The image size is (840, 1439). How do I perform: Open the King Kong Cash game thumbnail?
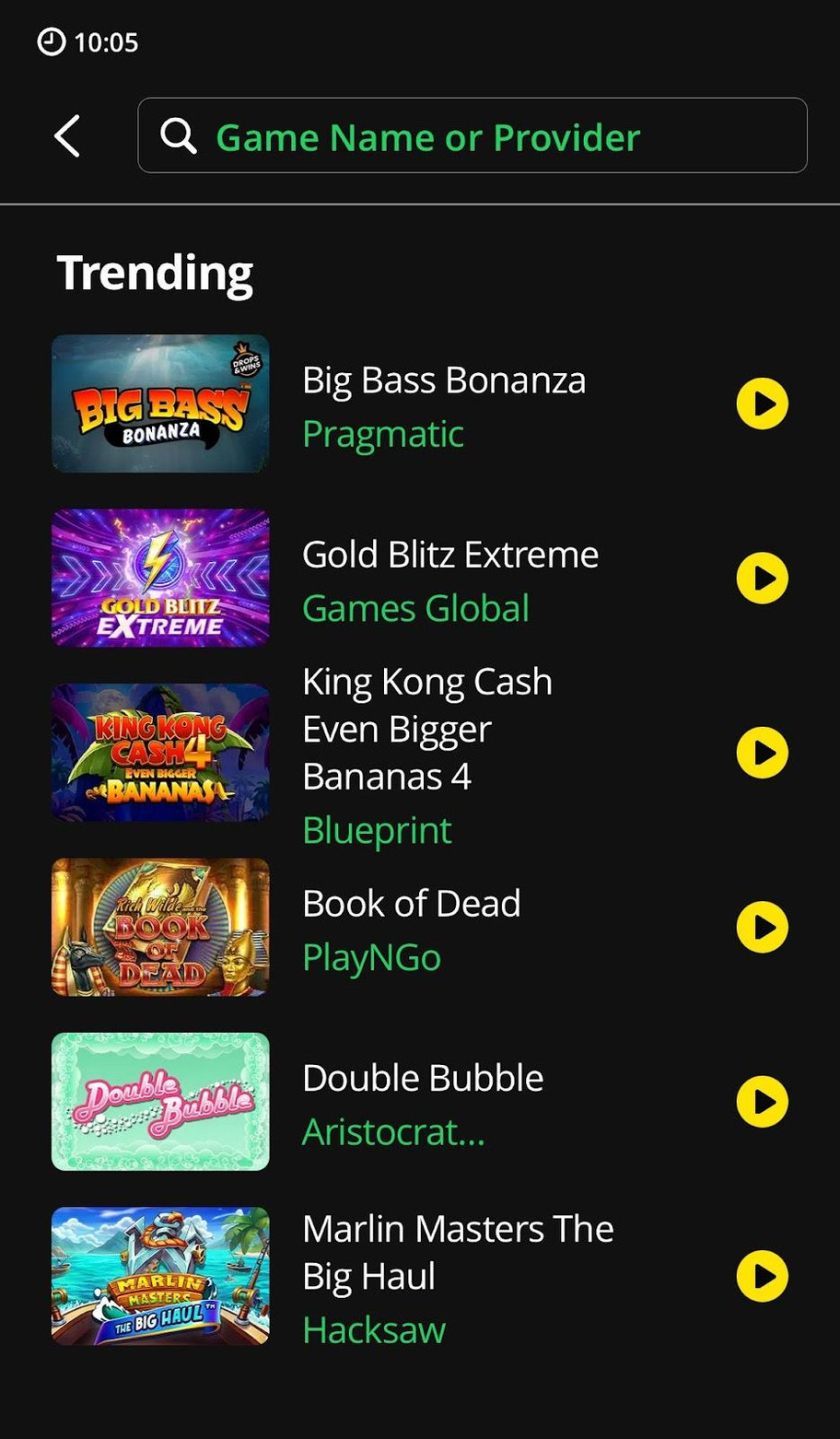[160, 753]
